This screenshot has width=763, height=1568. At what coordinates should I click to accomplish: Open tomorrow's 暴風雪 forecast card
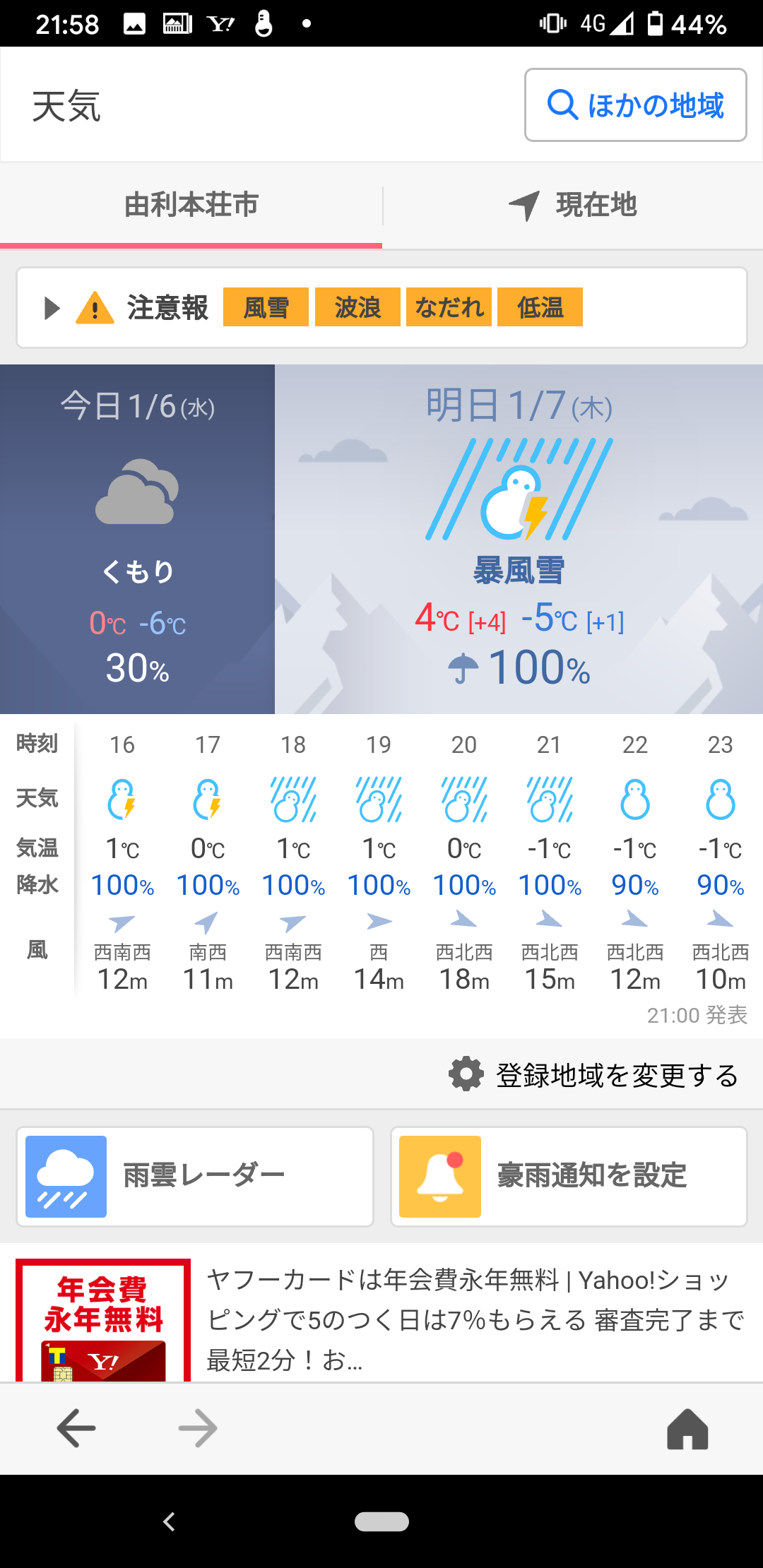click(519, 538)
